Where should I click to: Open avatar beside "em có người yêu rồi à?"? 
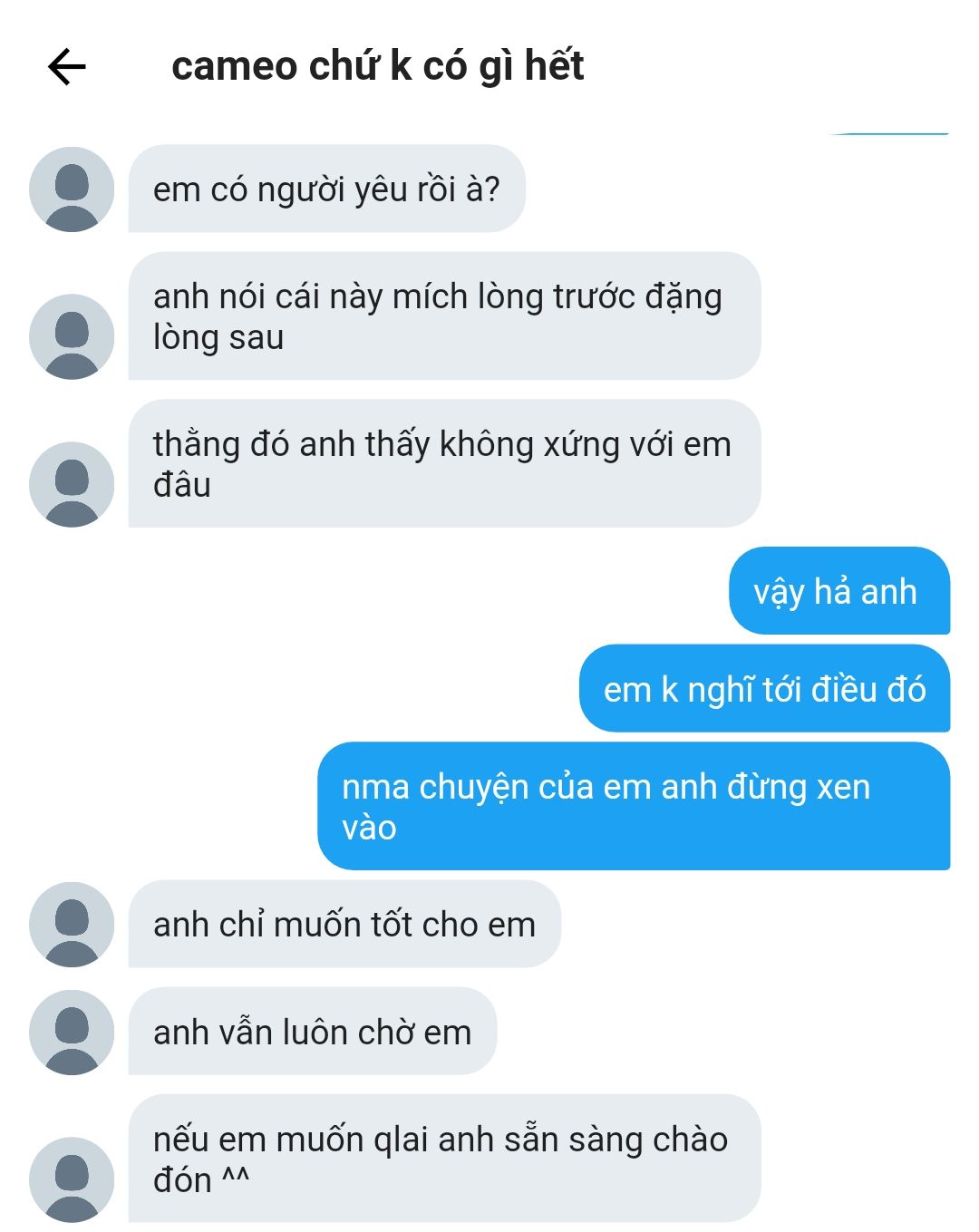(72, 189)
